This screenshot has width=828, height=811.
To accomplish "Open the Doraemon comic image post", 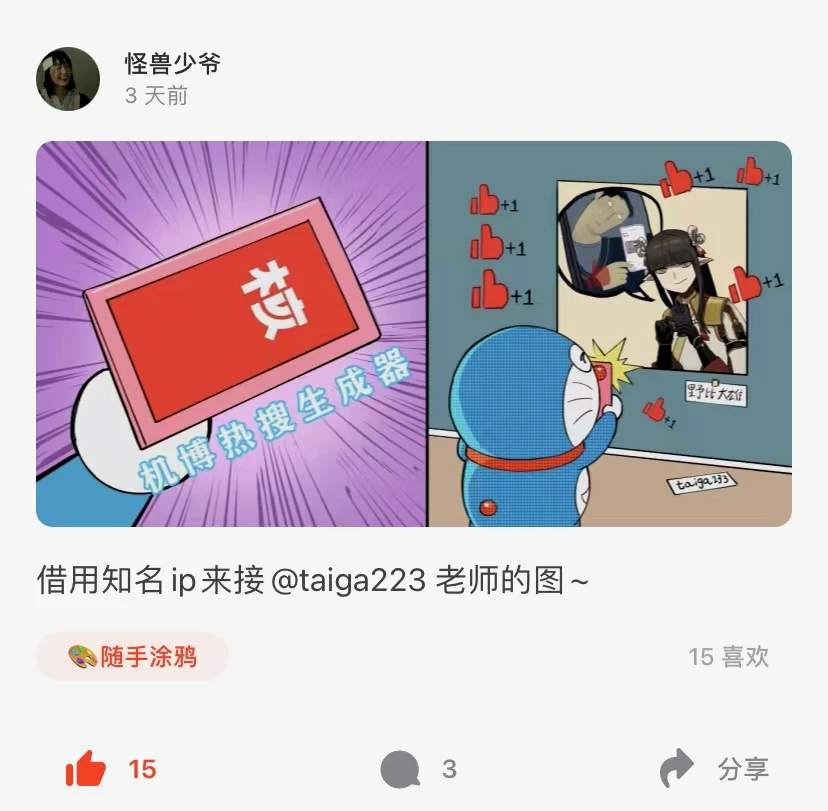I will pos(414,334).
